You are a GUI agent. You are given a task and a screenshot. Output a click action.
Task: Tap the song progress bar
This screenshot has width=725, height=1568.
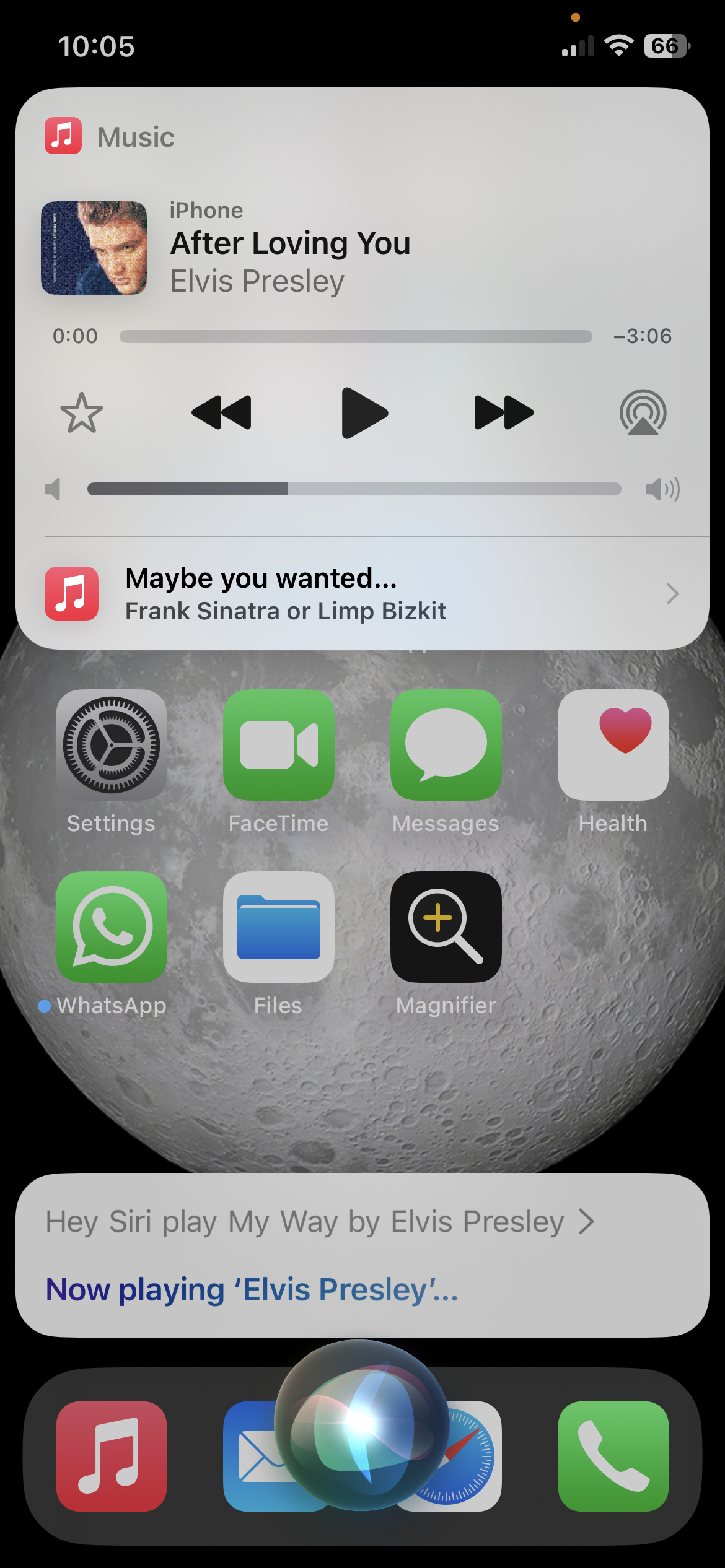[356, 336]
